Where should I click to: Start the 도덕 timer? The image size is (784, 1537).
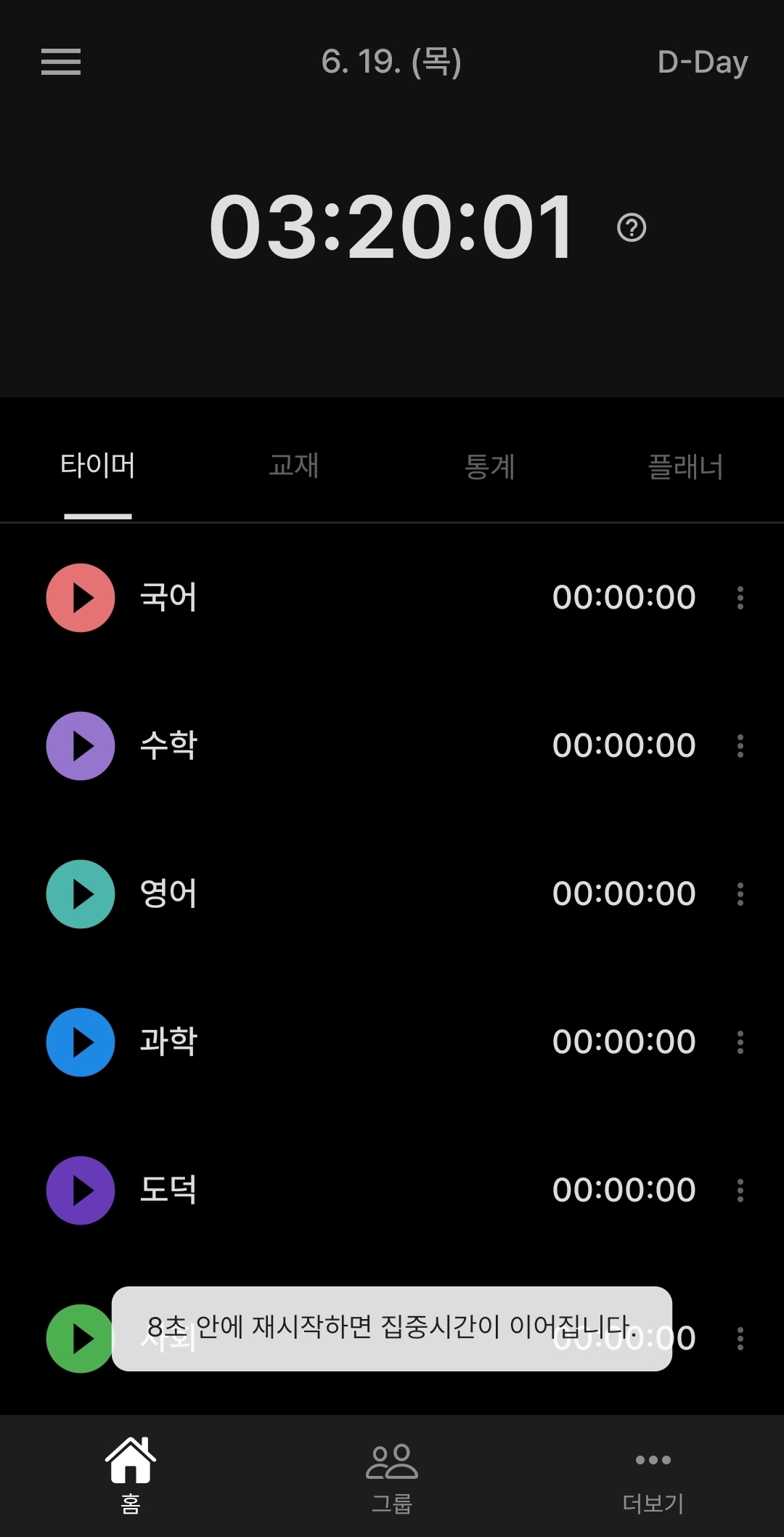81,1191
